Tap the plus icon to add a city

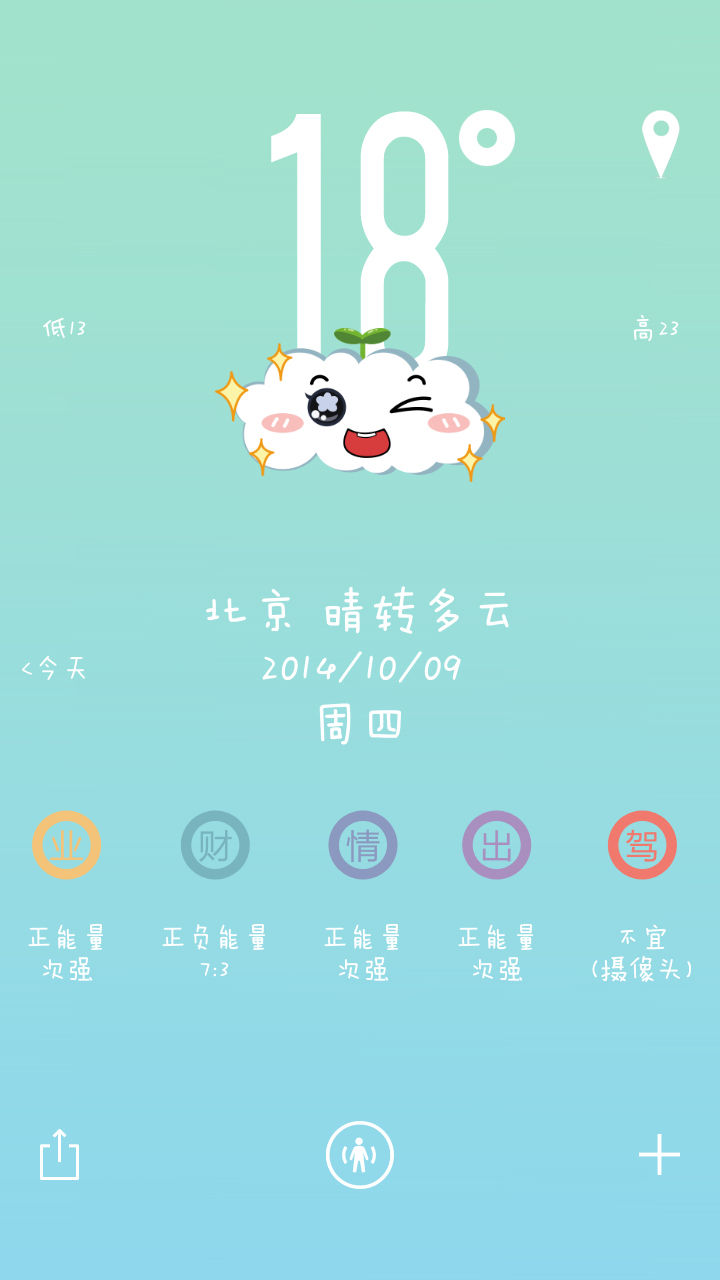(660, 1153)
